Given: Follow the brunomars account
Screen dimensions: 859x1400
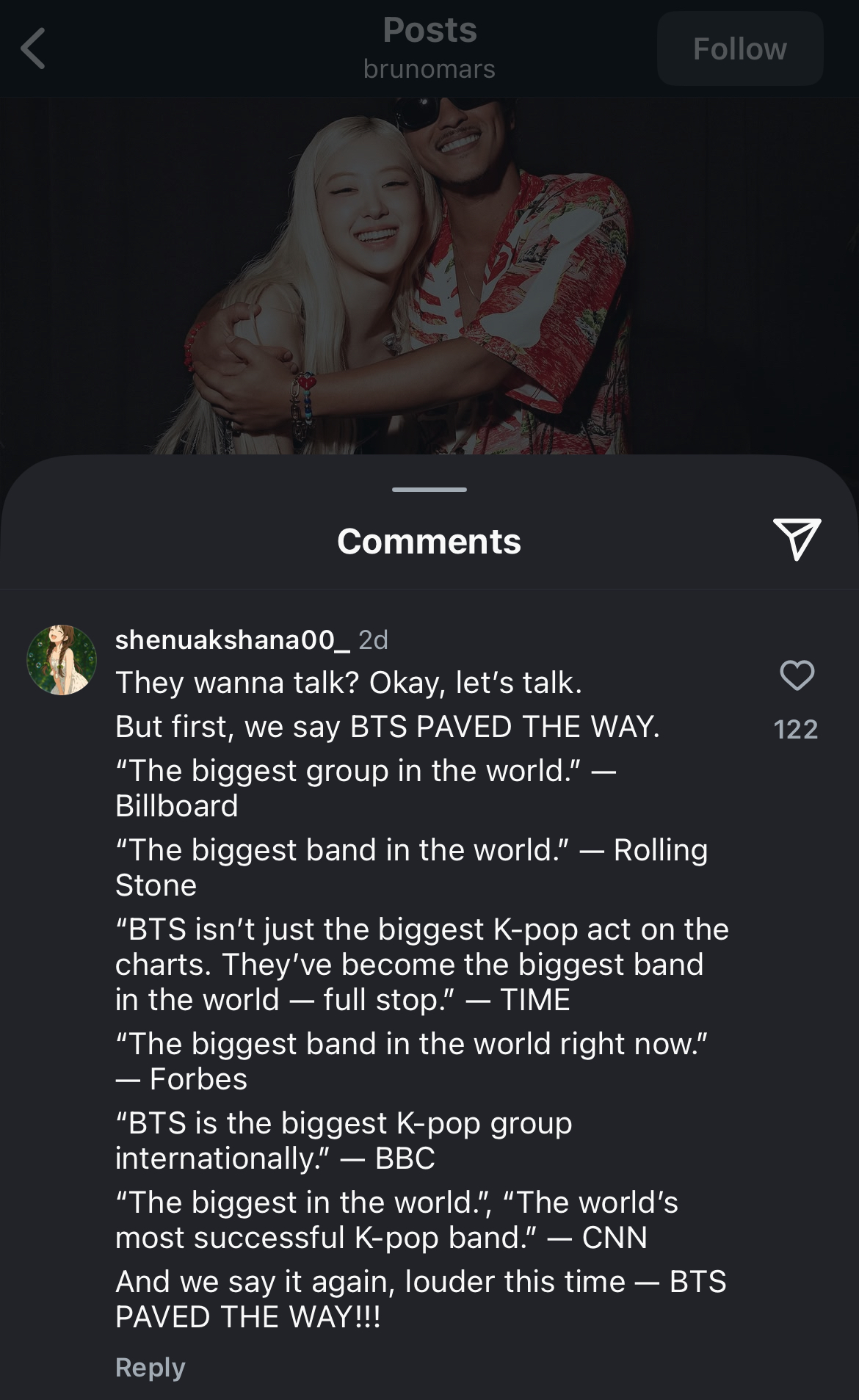Looking at the screenshot, I should pyautogui.click(x=739, y=48).
